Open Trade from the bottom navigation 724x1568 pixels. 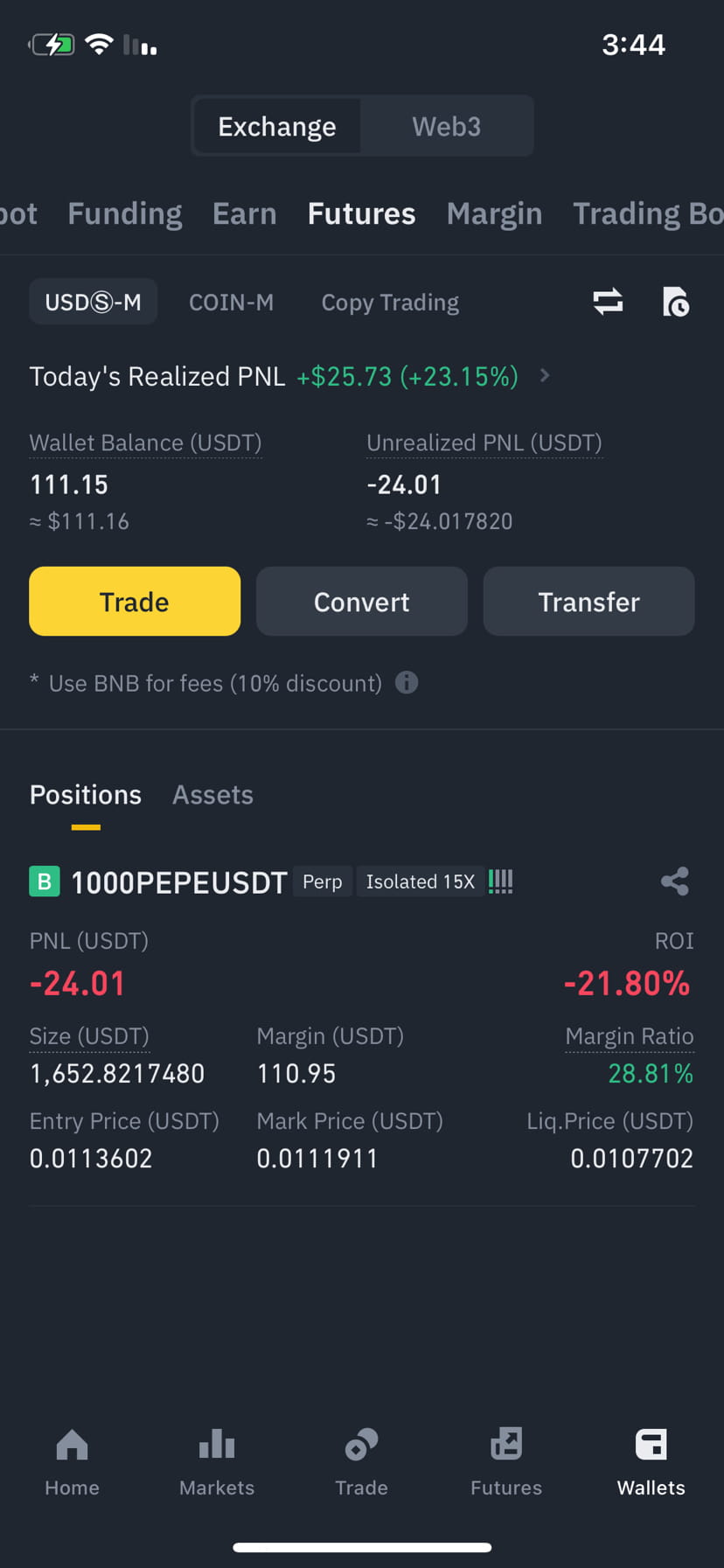click(x=361, y=1460)
